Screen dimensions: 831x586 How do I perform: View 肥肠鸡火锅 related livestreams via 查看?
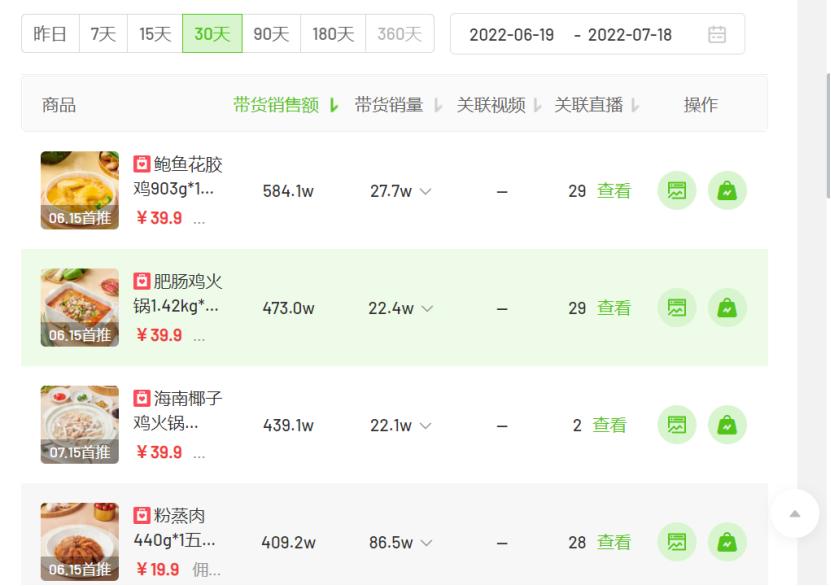613,308
